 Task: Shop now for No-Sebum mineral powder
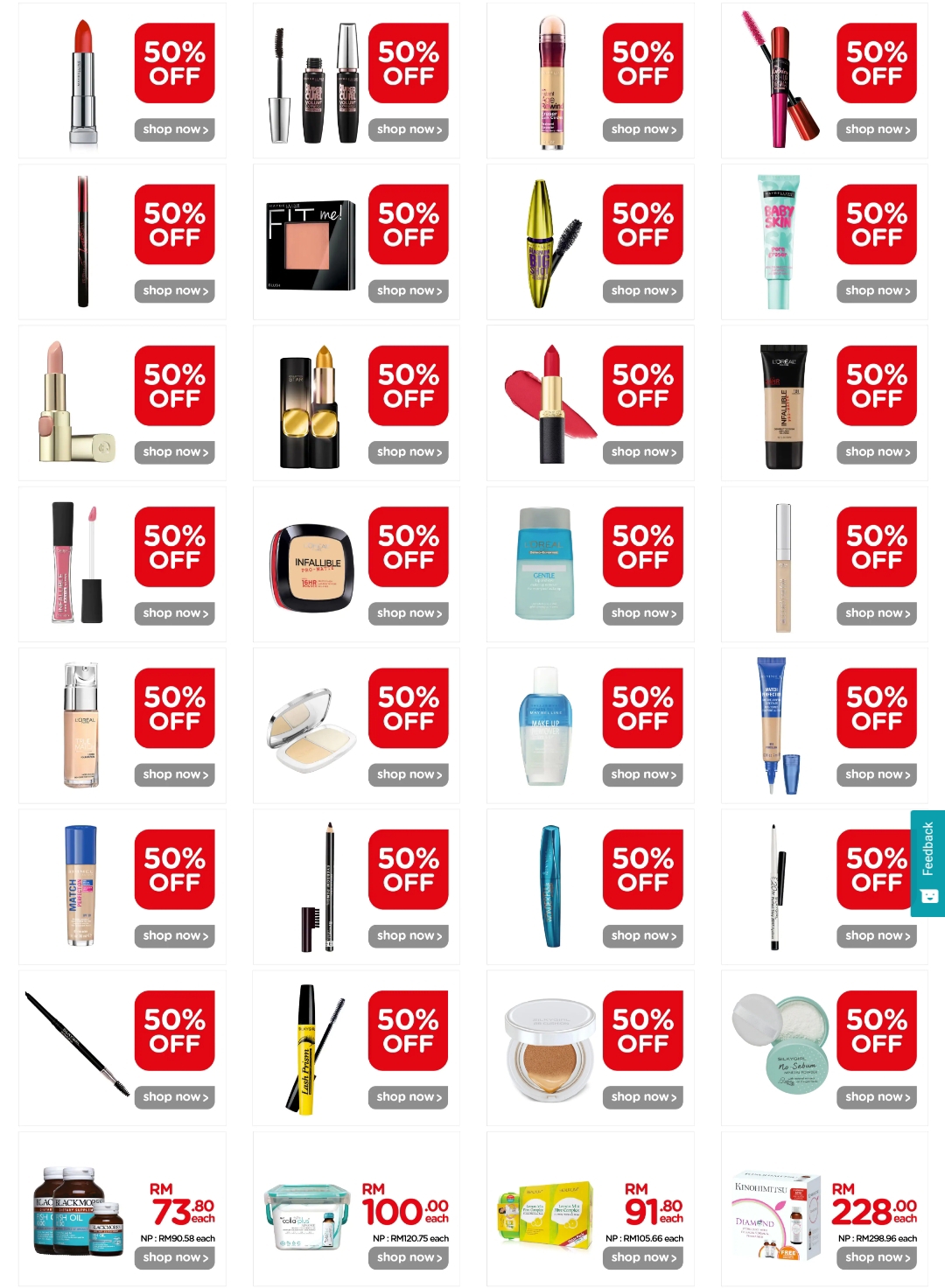pos(877,1097)
